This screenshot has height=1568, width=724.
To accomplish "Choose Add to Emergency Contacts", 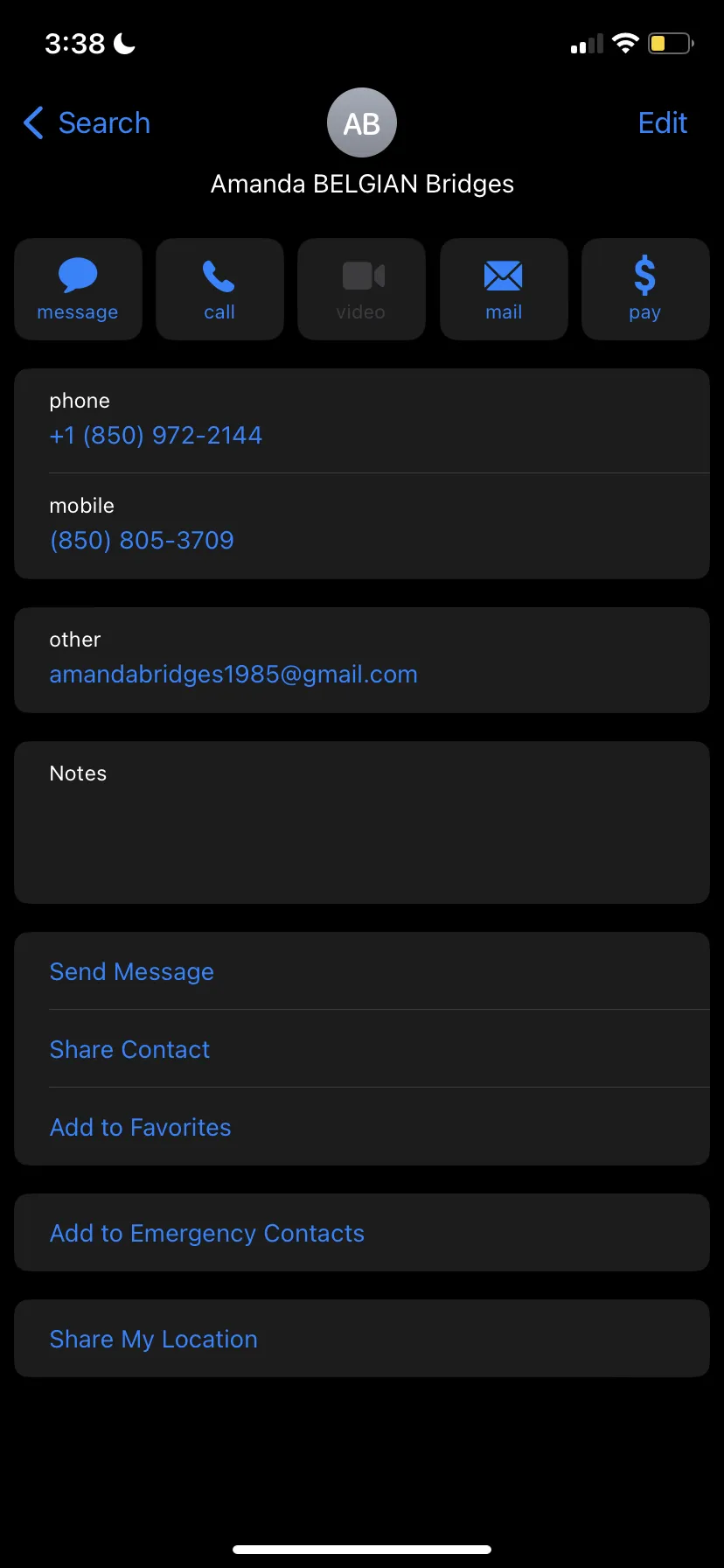I will pos(362,1233).
